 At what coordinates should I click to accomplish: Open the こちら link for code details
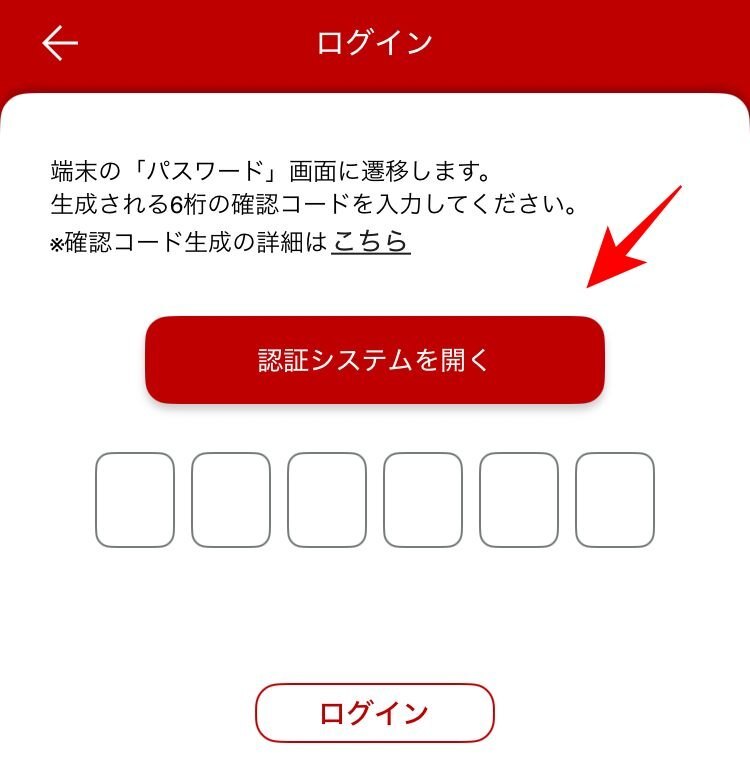371,242
